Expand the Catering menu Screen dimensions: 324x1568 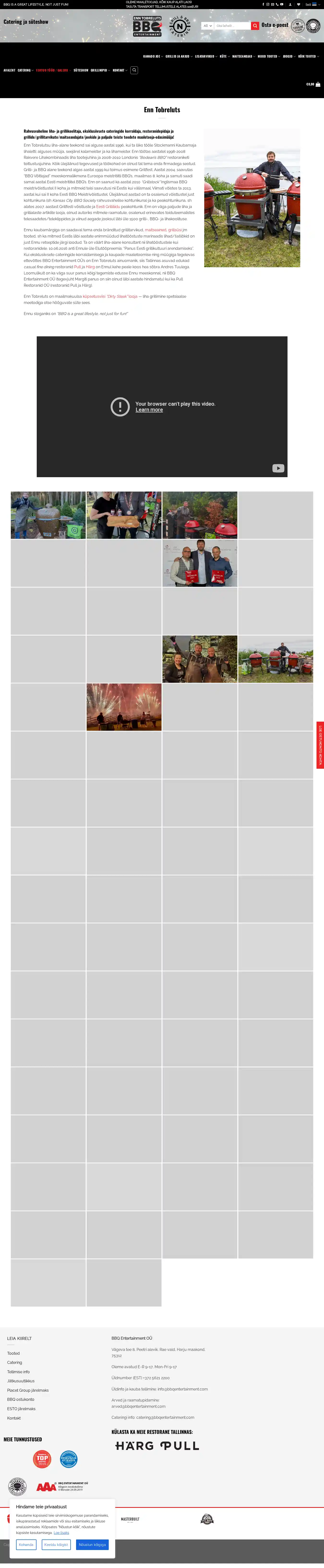click(25, 70)
